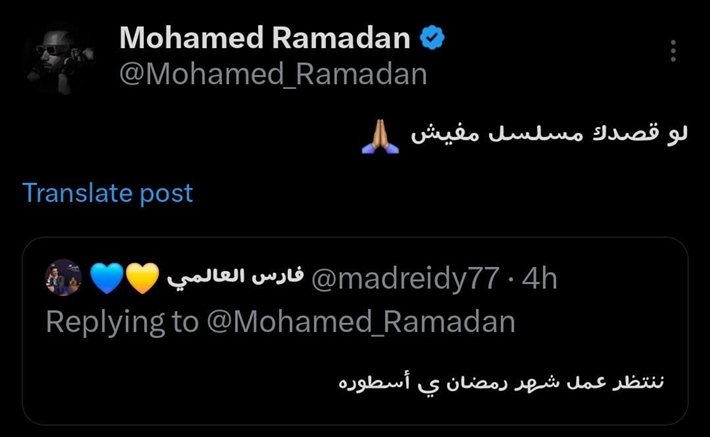The image size is (710, 437).
Task: Tap Translate post link
Action: (108, 192)
